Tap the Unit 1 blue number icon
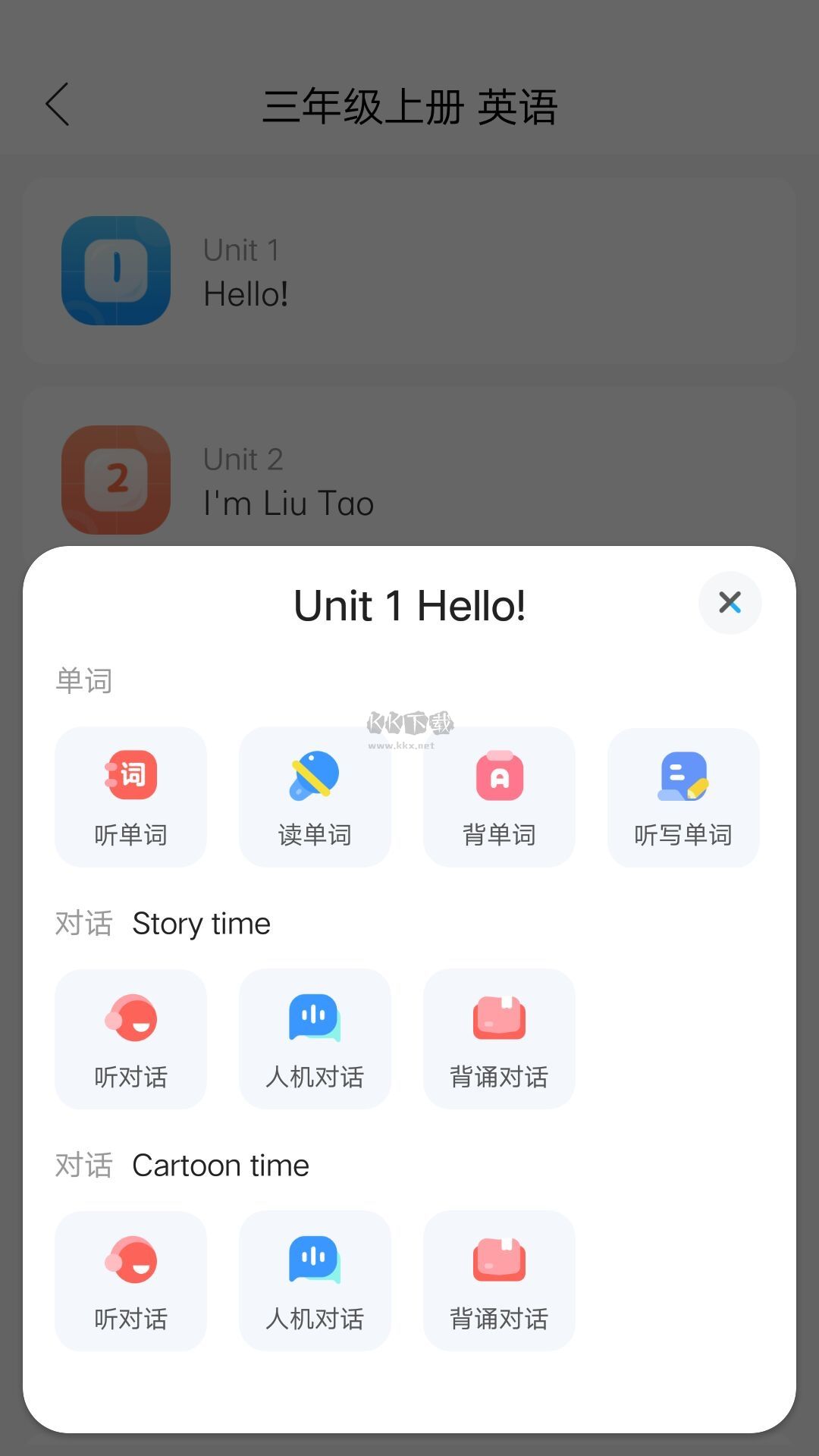819x1456 pixels. (115, 271)
